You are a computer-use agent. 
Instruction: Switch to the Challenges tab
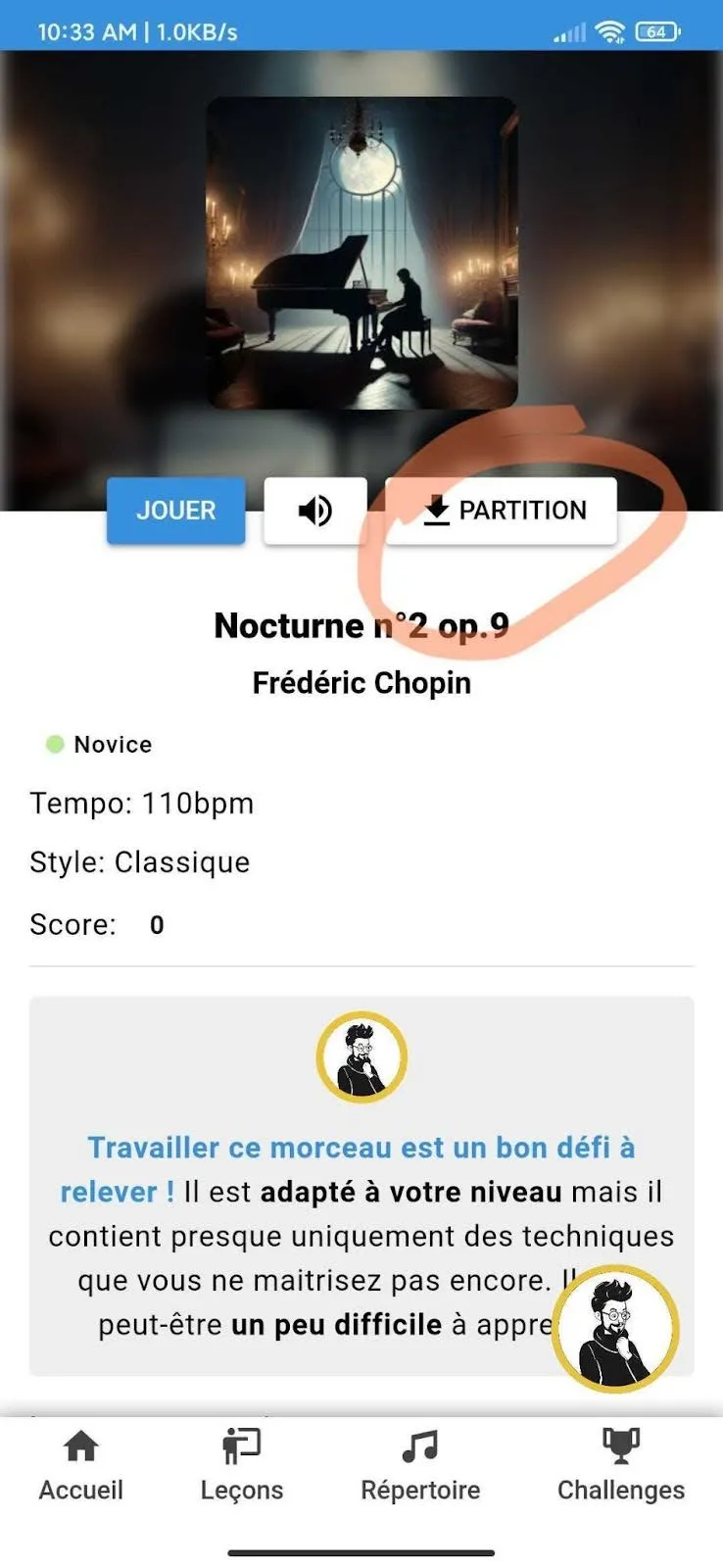618,1465
